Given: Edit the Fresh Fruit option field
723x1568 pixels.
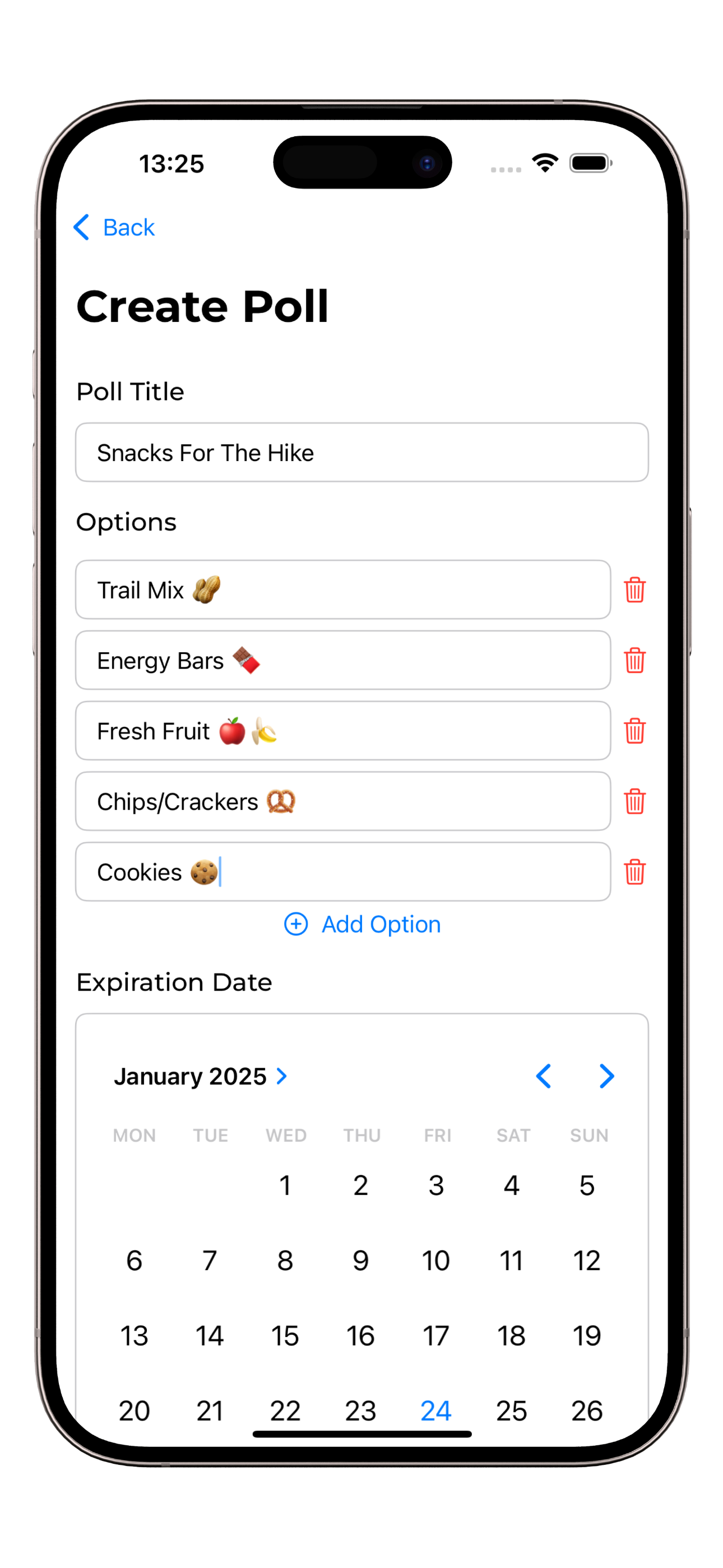Looking at the screenshot, I should (342, 731).
